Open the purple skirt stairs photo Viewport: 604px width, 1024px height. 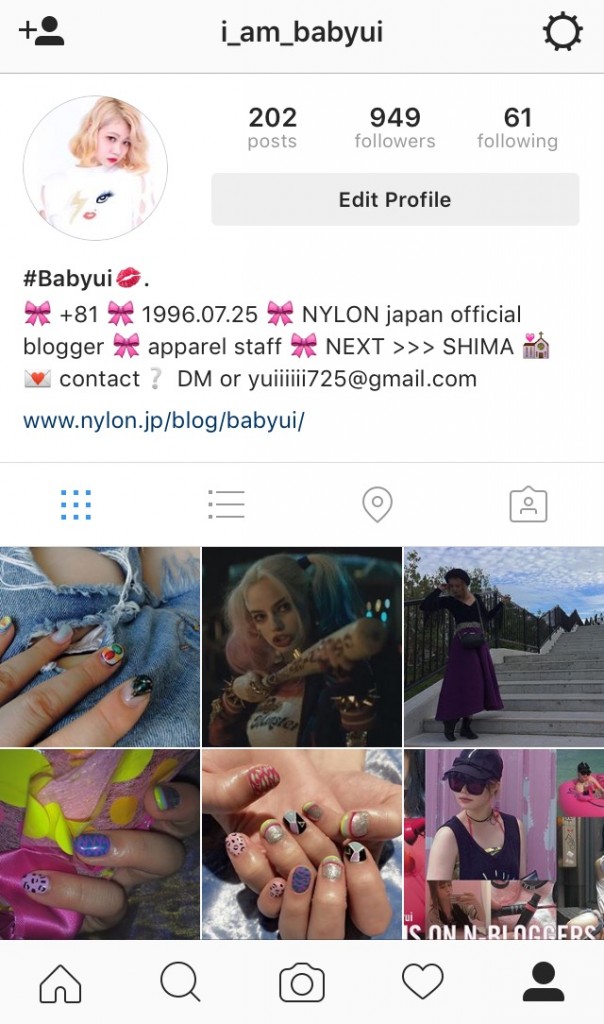pyautogui.click(x=503, y=646)
